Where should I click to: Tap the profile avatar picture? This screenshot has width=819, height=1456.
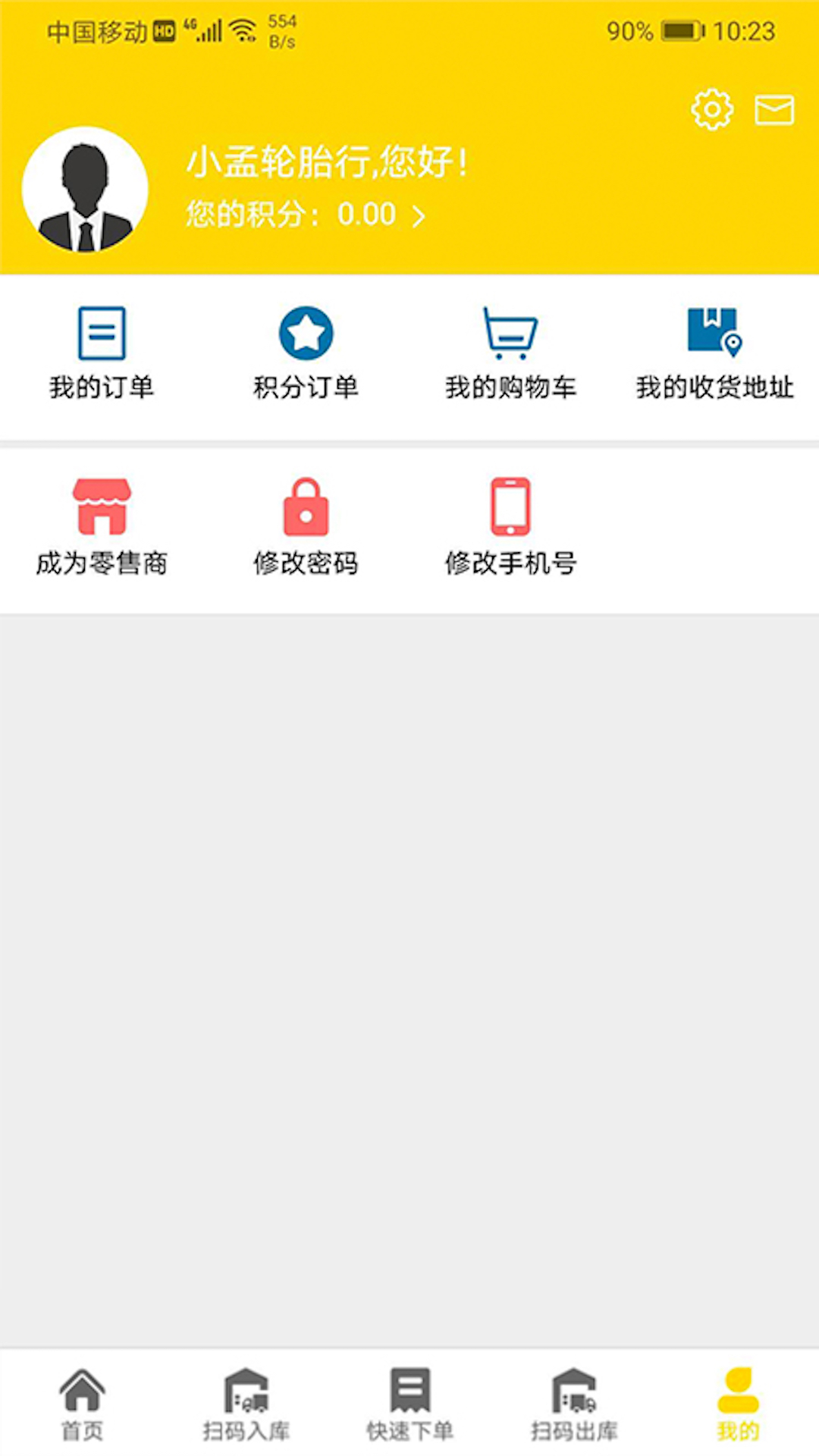(x=85, y=190)
